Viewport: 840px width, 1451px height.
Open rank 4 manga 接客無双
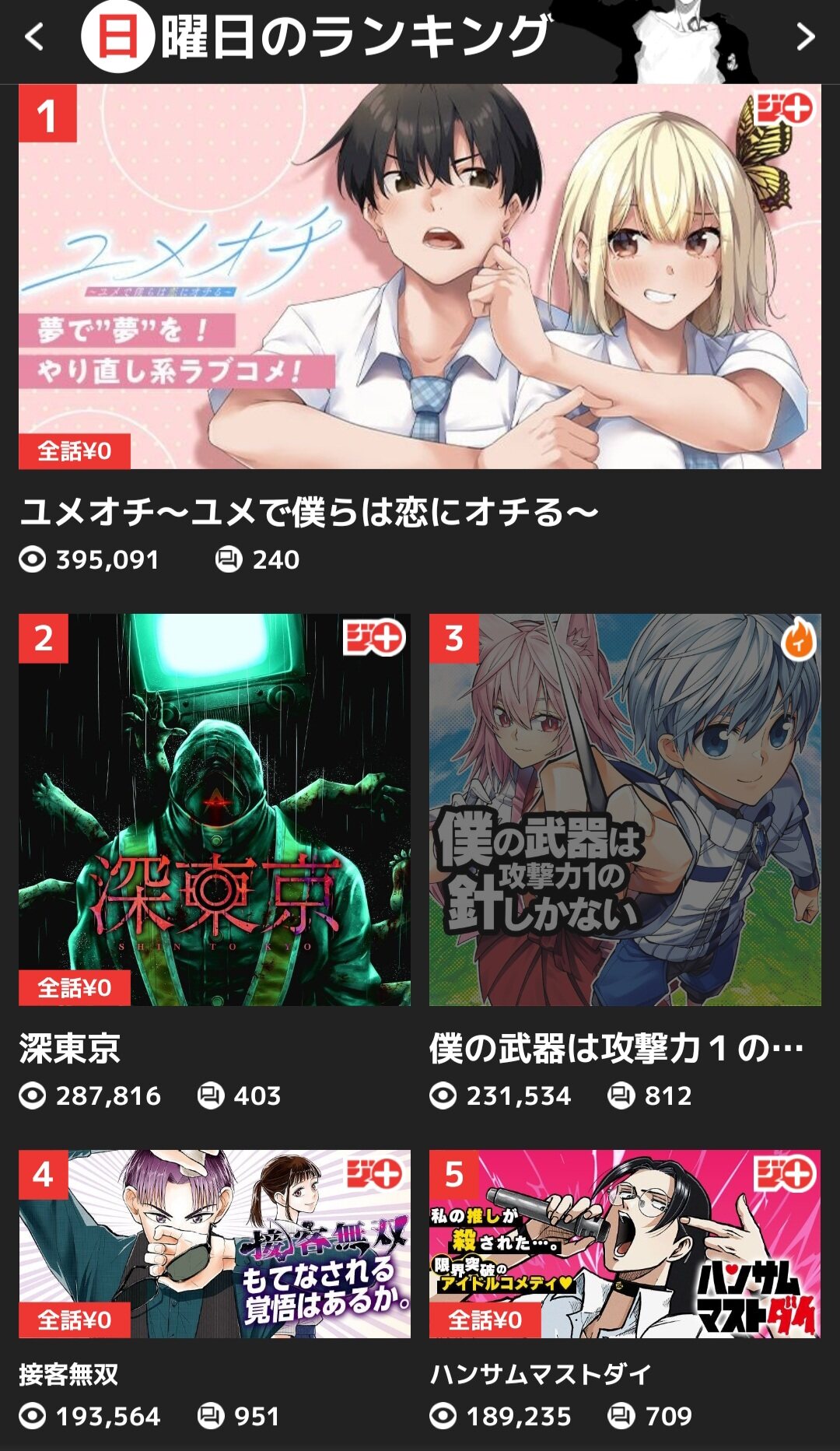[x=215, y=1244]
